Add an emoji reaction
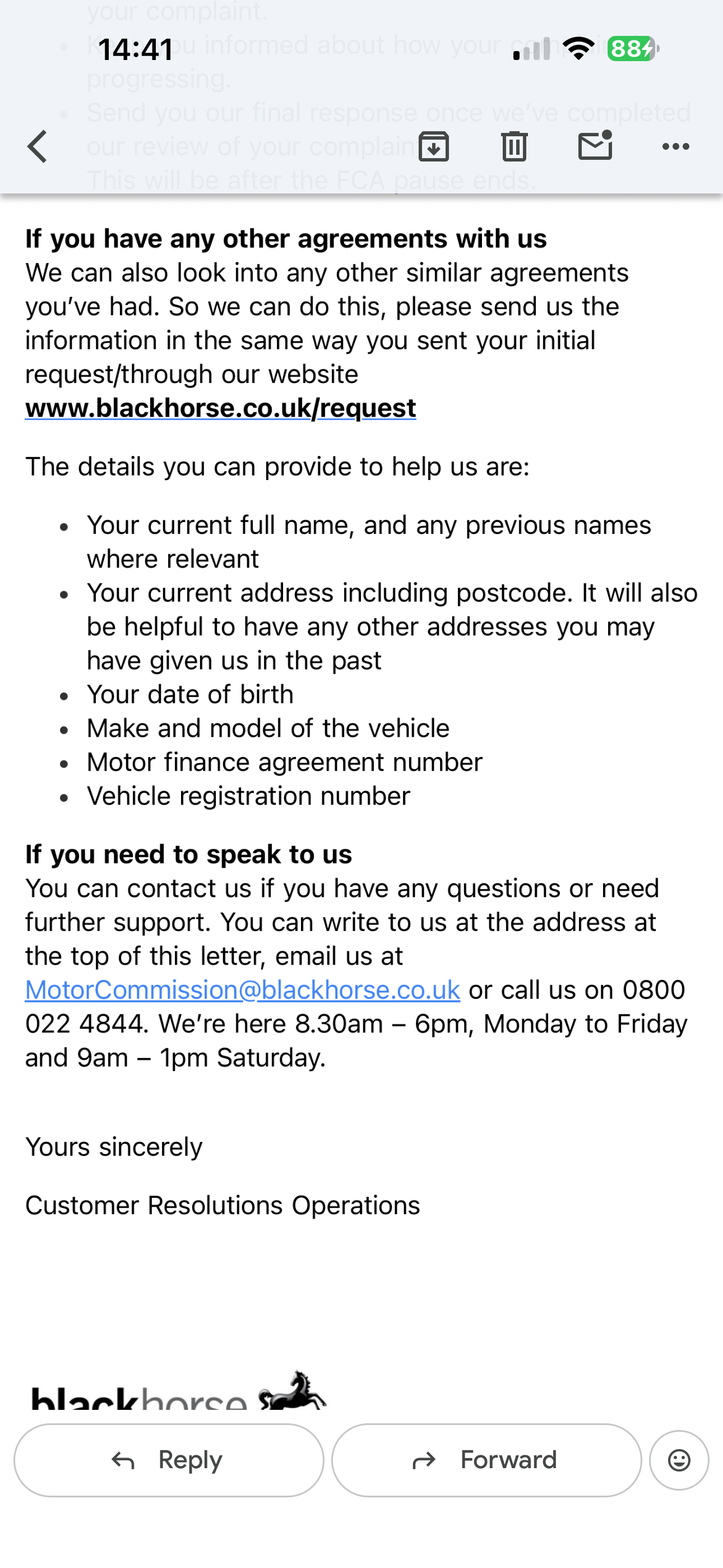This screenshot has width=723, height=1568. tap(679, 1460)
